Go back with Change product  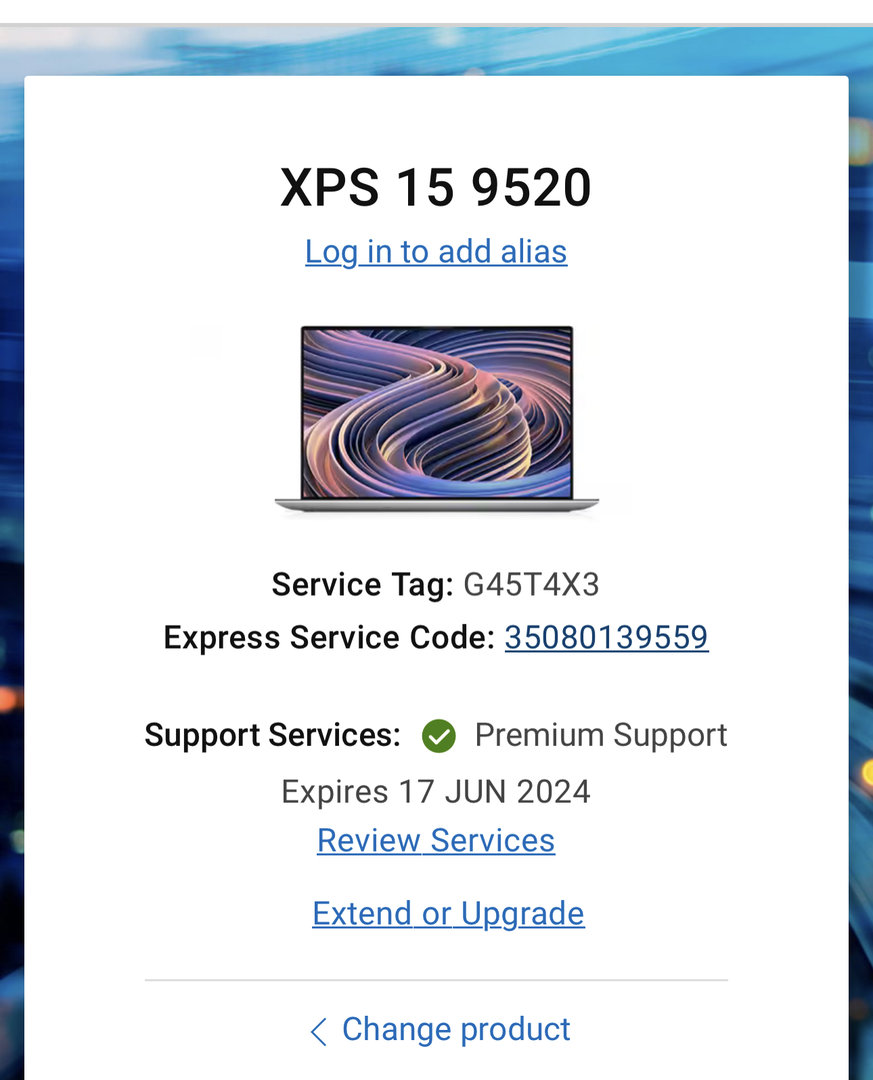tap(440, 1029)
